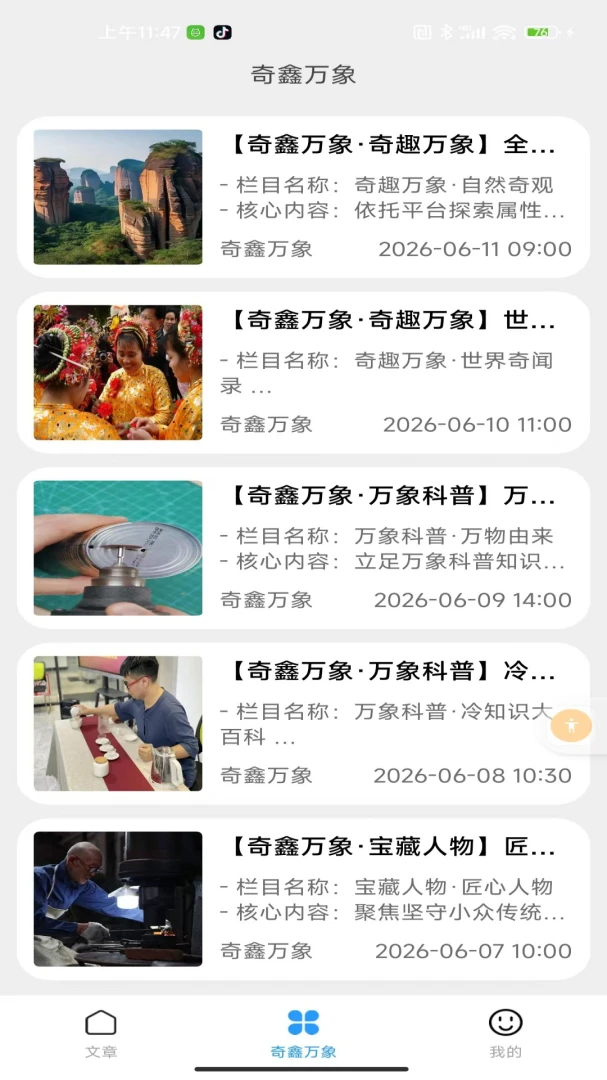Viewport: 607px width, 1080px height.
Task: Open the 万物由来 article dated 2026-06-09
Action: click(x=303, y=548)
